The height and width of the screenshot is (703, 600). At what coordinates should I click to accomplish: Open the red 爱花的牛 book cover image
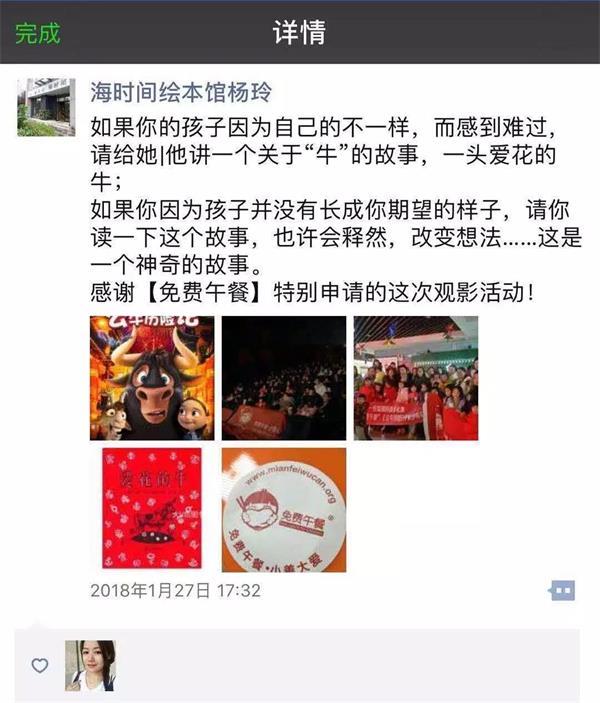tap(152, 510)
